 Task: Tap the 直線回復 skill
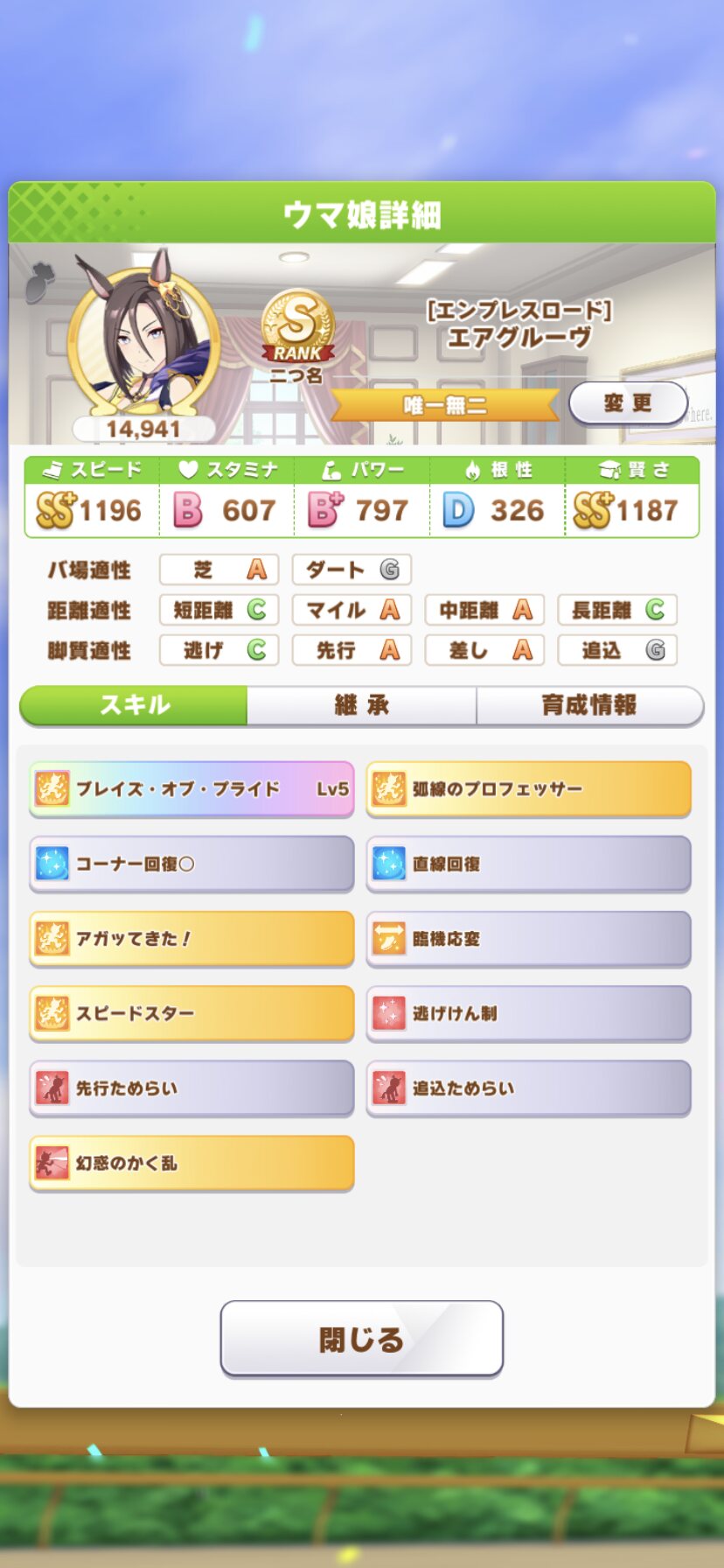[x=528, y=864]
